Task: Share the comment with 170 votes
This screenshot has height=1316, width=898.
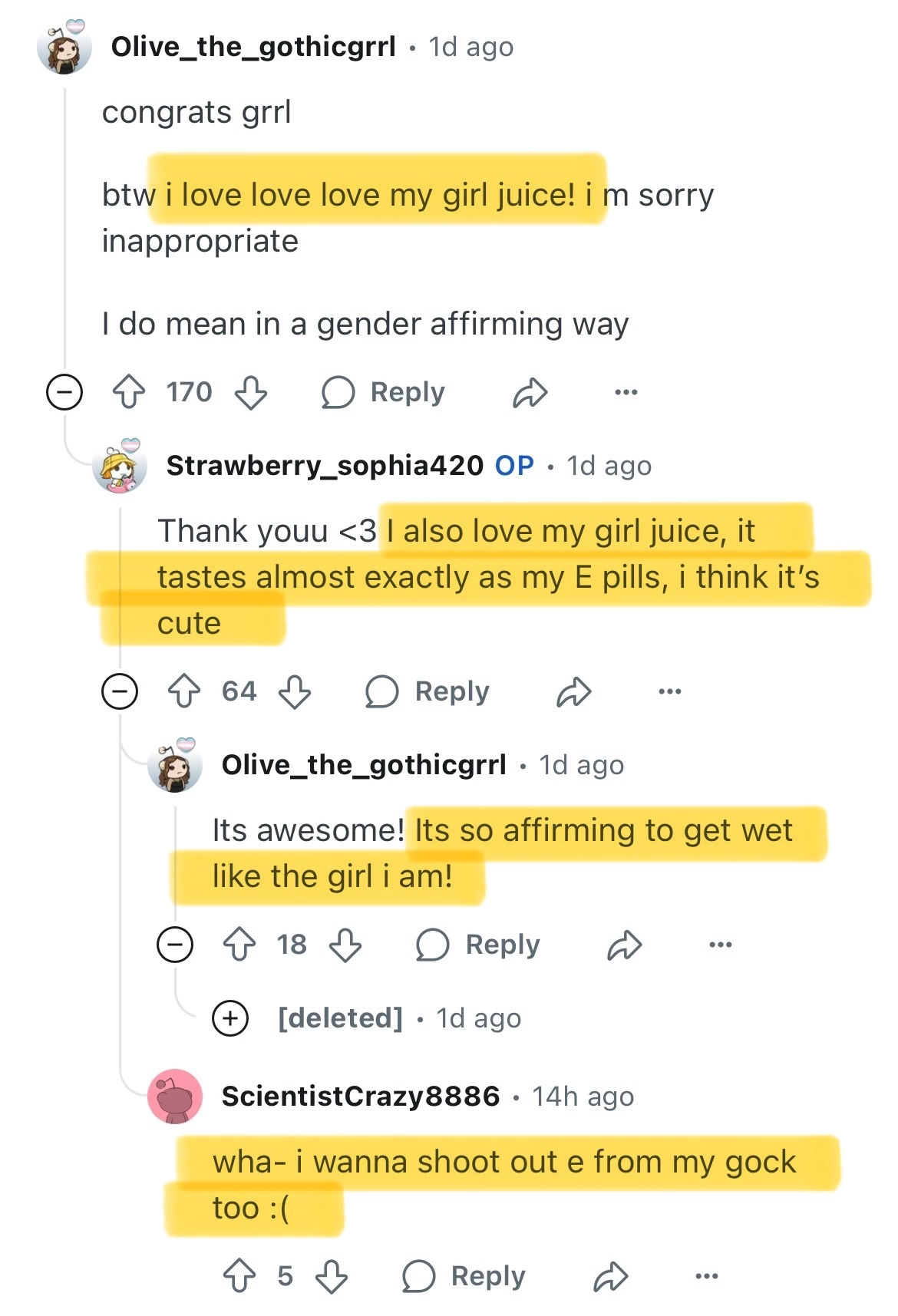Action: 530,392
